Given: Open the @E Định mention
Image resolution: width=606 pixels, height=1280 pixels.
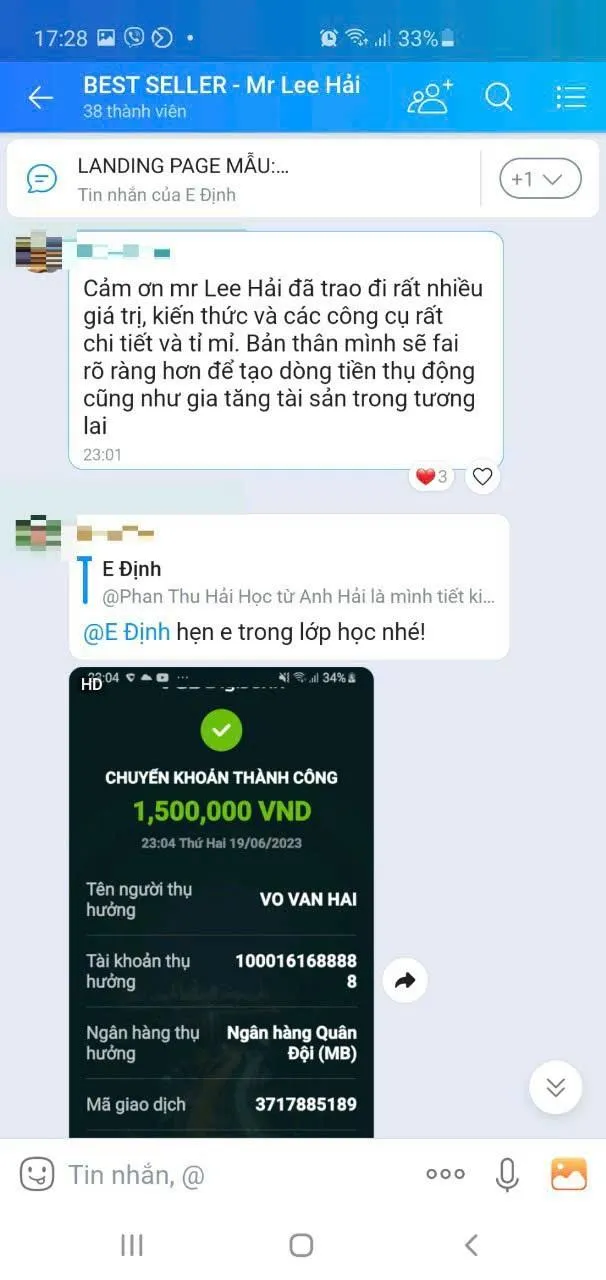Looking at the screenshot, I should tap(127, 632).
